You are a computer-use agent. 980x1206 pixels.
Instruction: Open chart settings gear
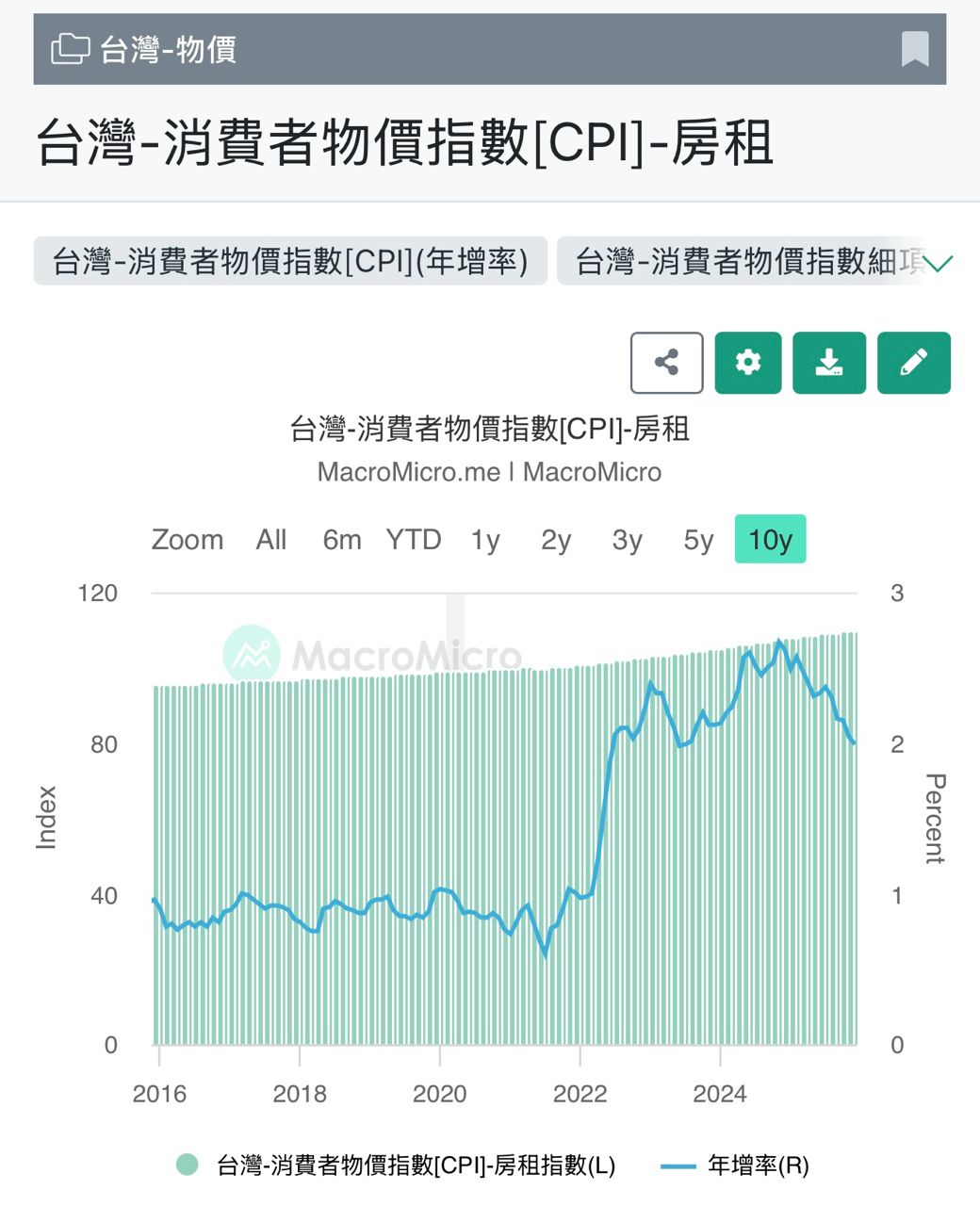[748, 363]
